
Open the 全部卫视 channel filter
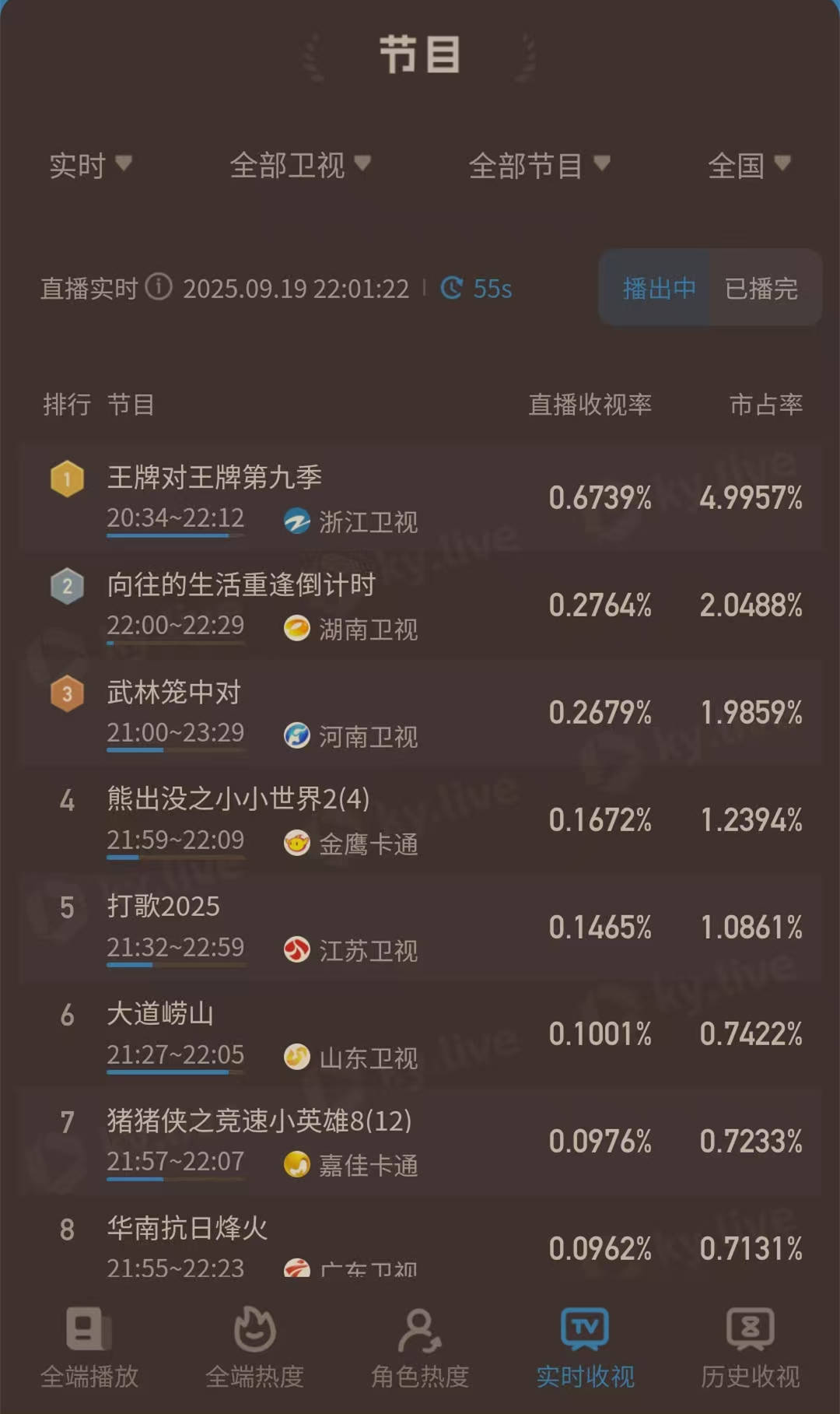click(x=300, y=166)
